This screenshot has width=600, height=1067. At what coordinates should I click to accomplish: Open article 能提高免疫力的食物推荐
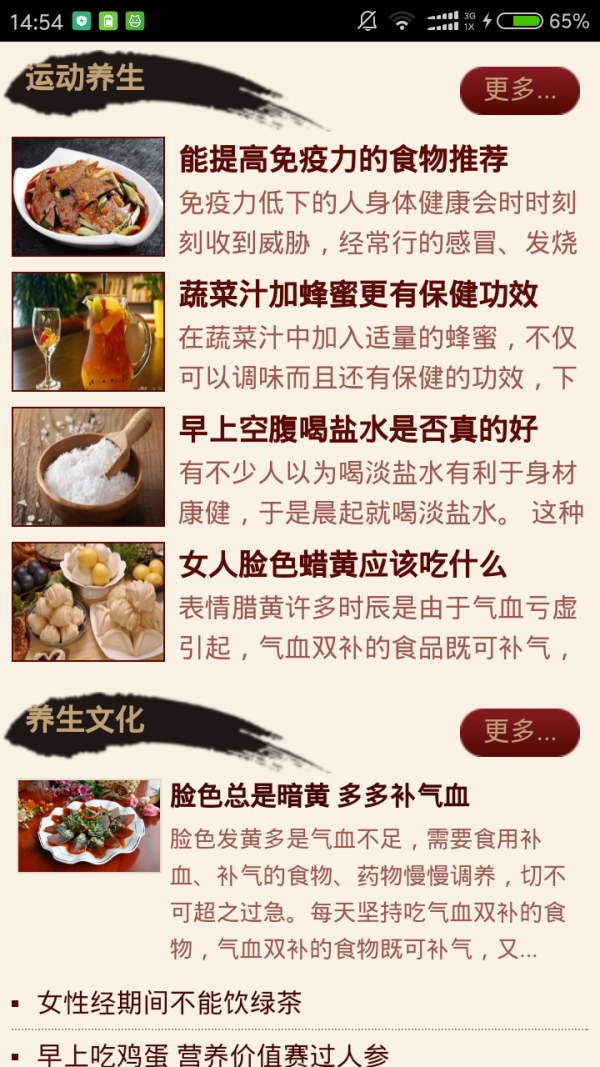[344, 159]
